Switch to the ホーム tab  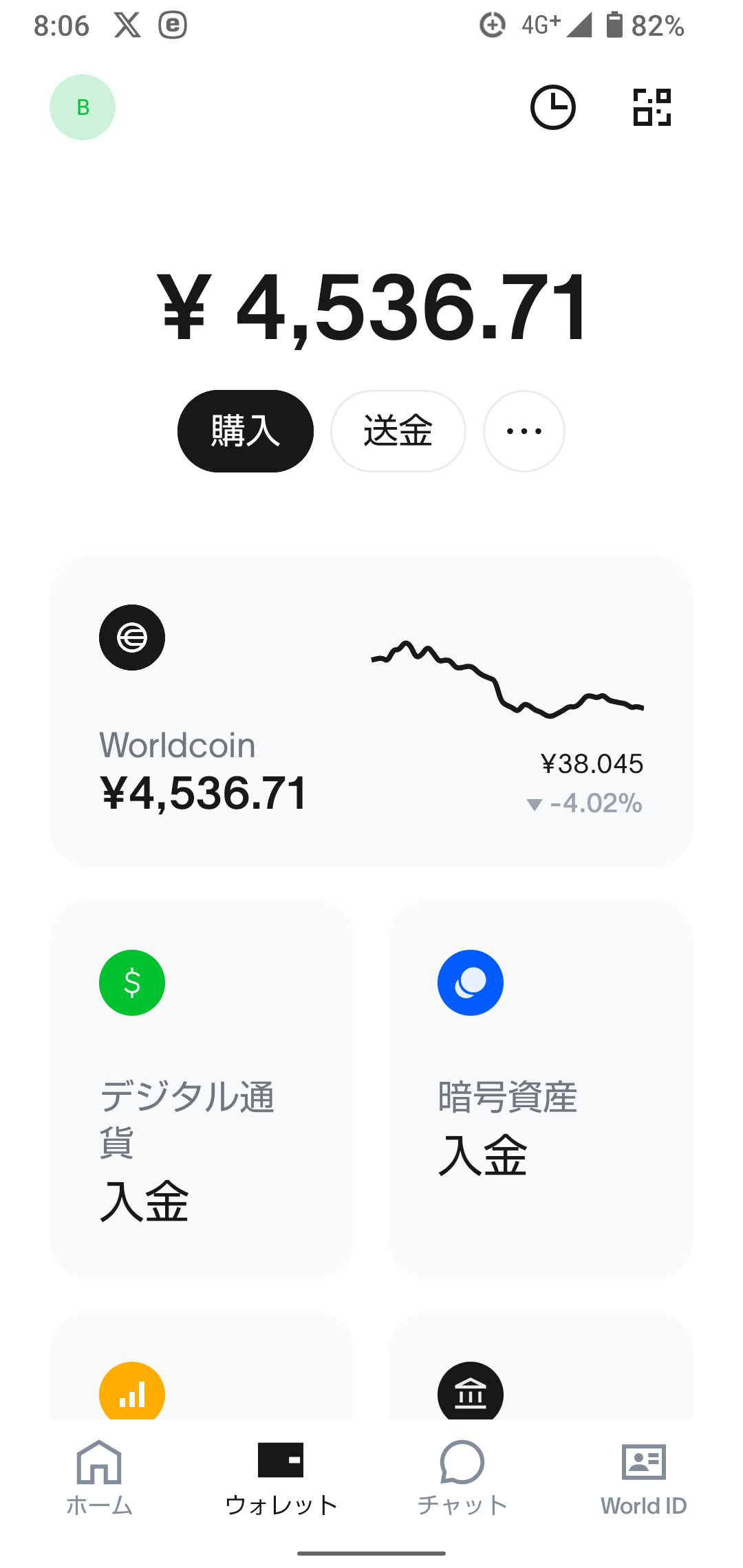[x=99, y=1477]
